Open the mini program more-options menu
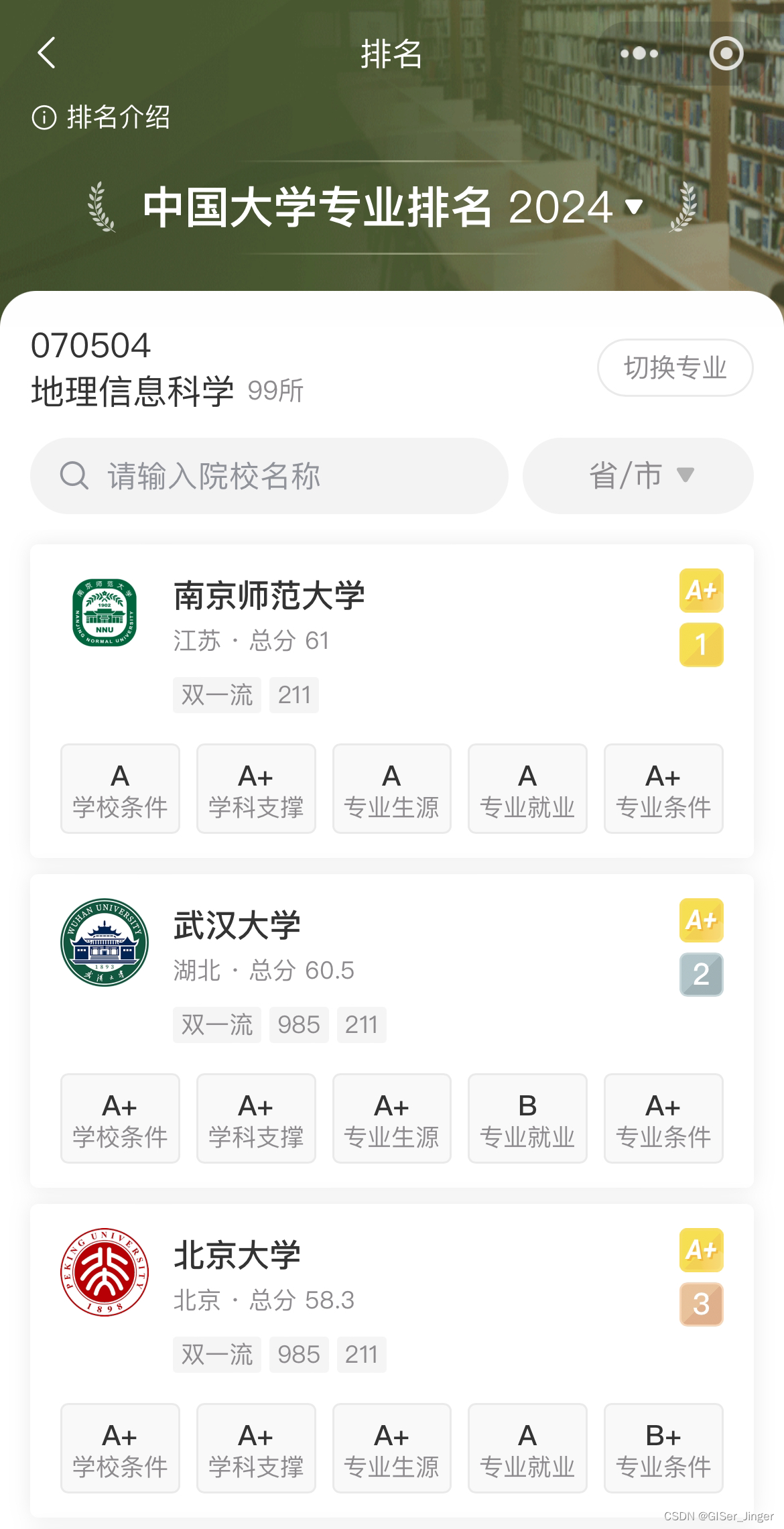The image size is (784, 1529). pos(639,53)
